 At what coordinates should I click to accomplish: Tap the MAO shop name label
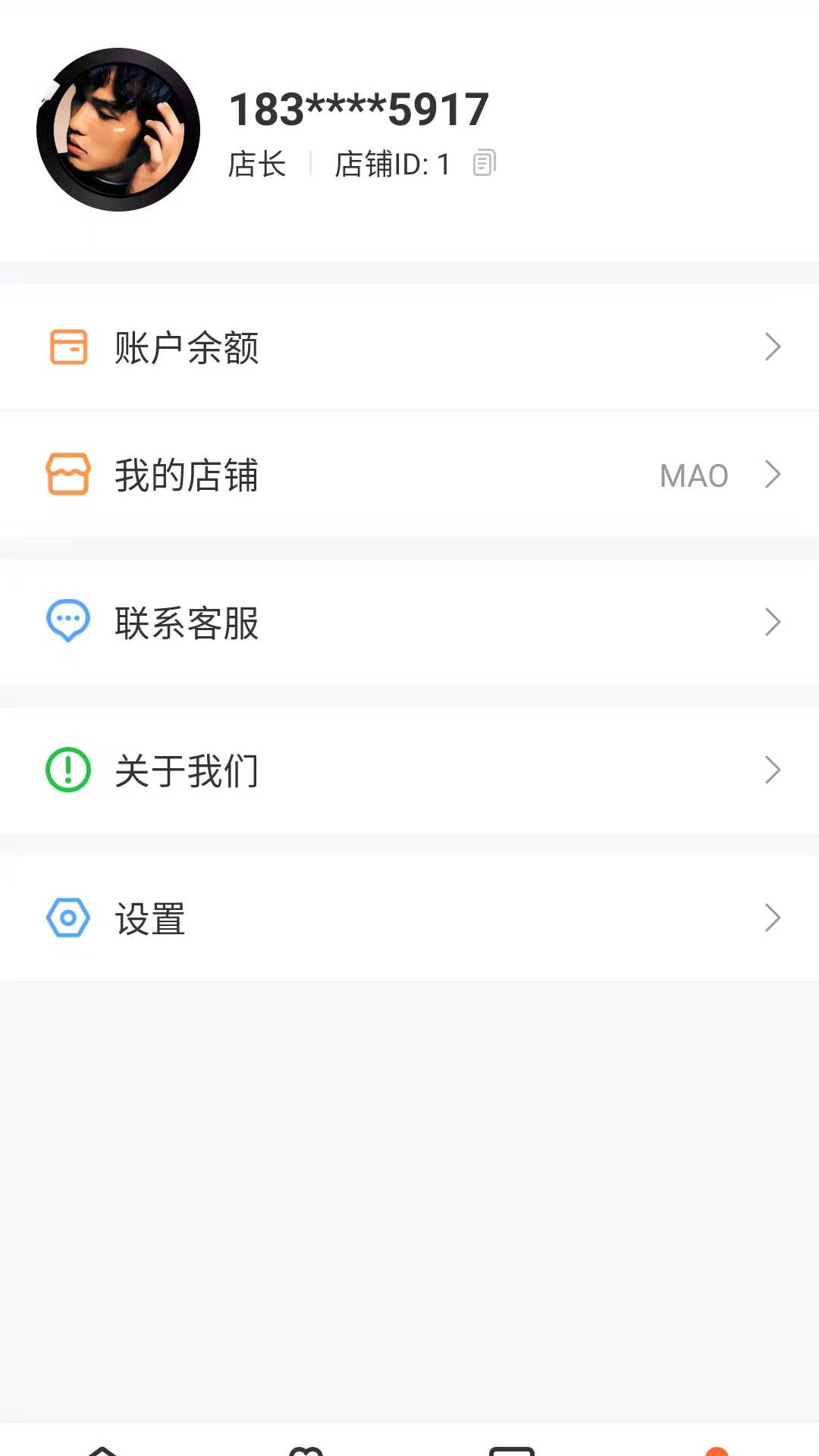(x=693, y=475)
